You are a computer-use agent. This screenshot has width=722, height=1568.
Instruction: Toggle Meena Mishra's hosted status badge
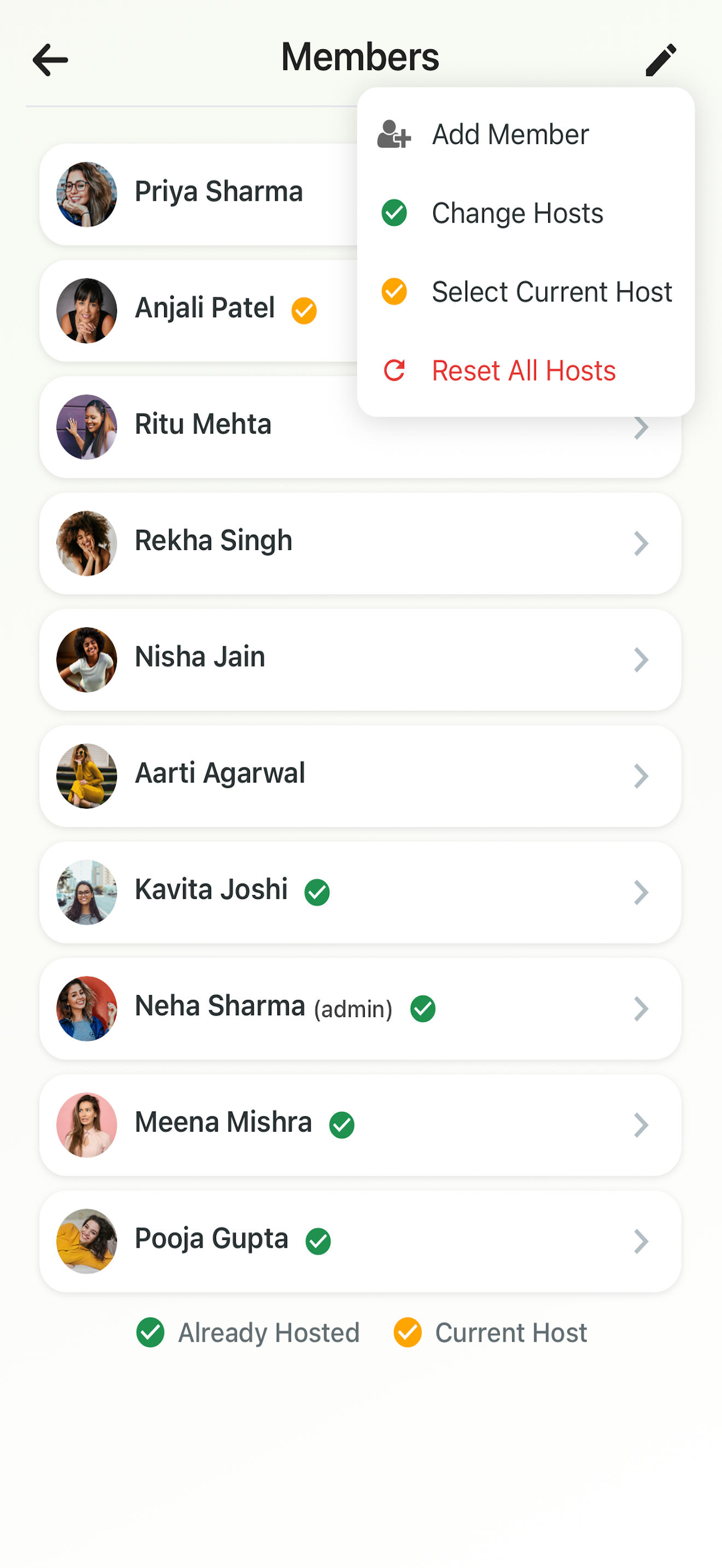pos(342,1125)
